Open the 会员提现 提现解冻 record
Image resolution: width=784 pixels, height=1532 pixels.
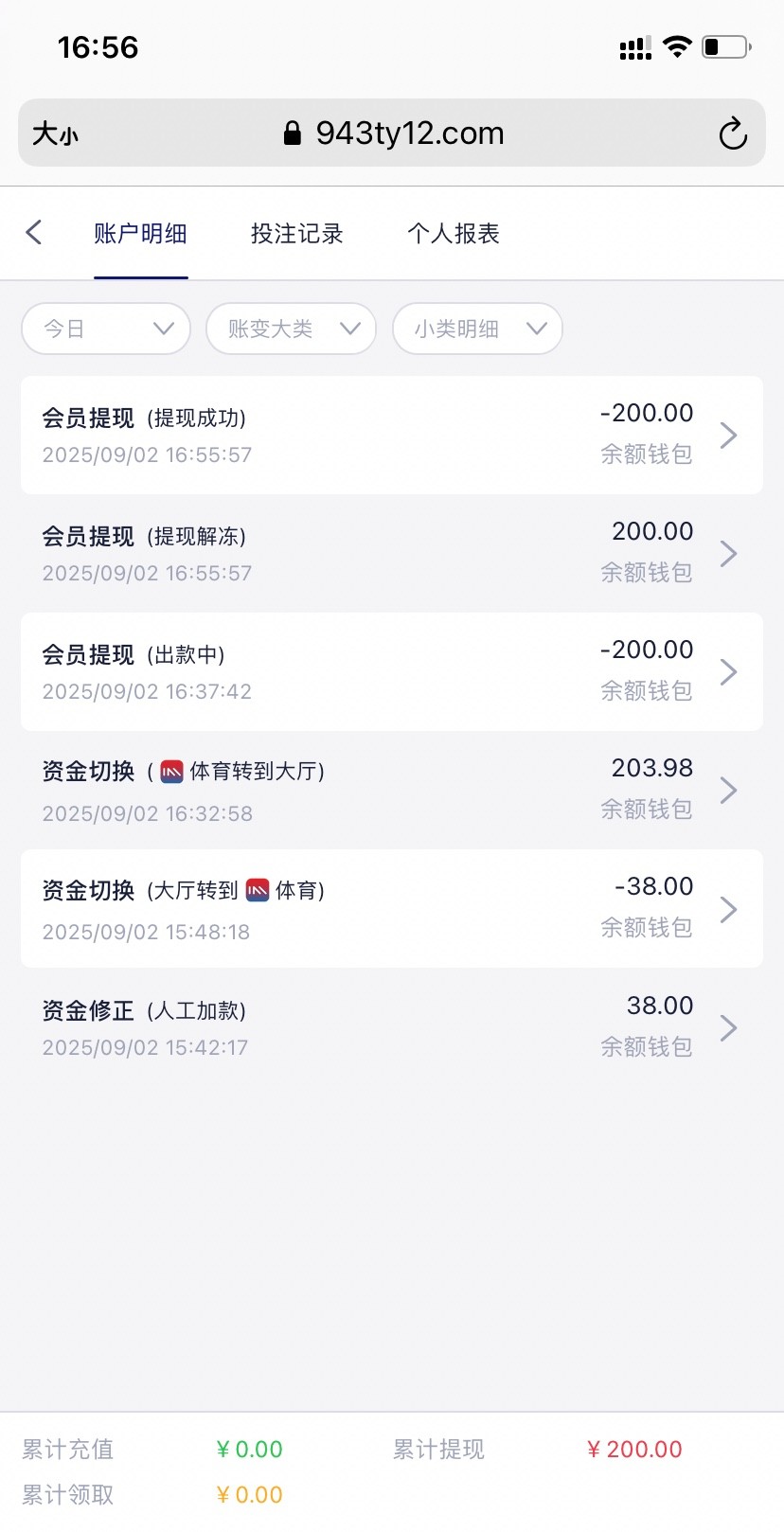click(x=391, y=554)
